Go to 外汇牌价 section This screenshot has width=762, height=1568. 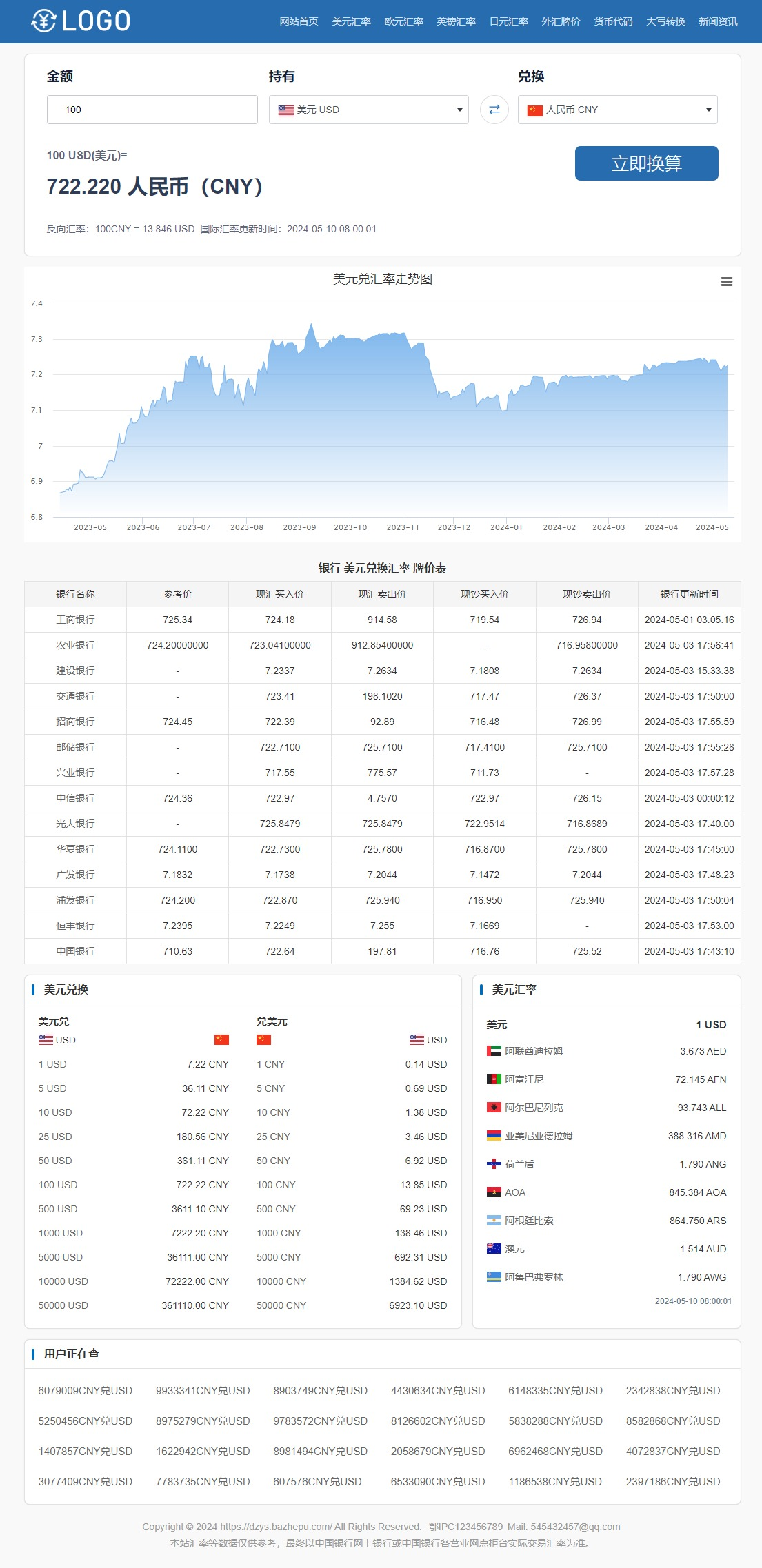point(561,21)
